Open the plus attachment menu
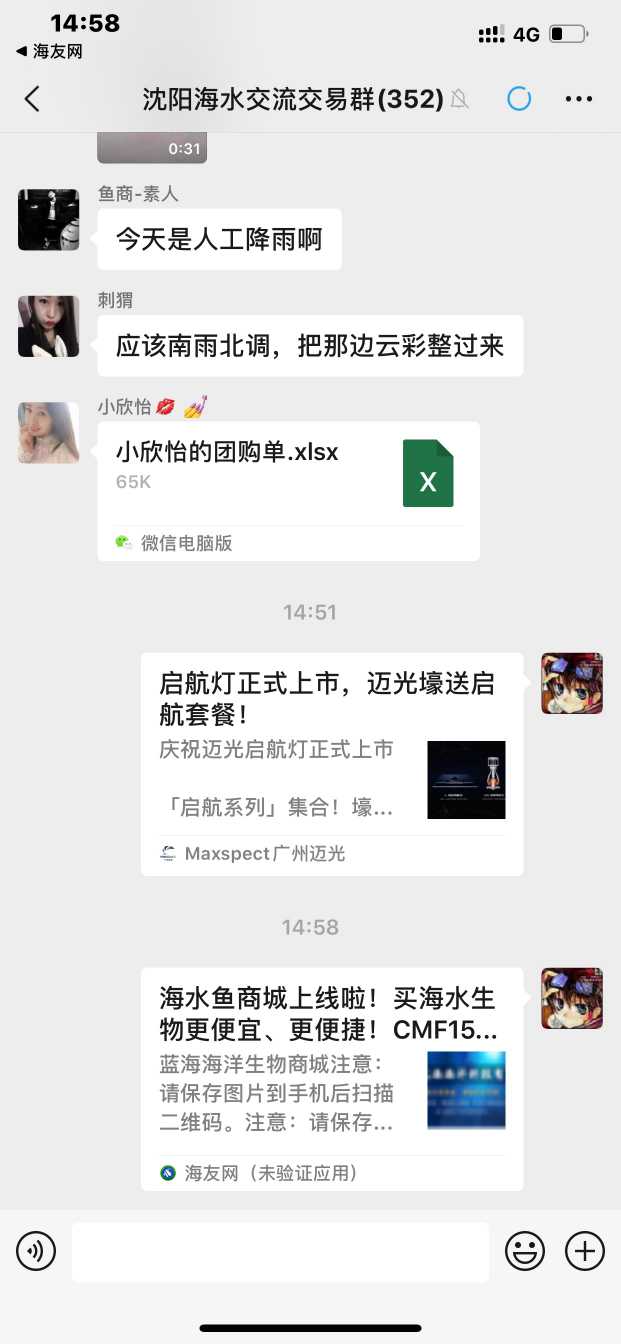Viewport: 621px width, 1344px height. click(585, 1251)
